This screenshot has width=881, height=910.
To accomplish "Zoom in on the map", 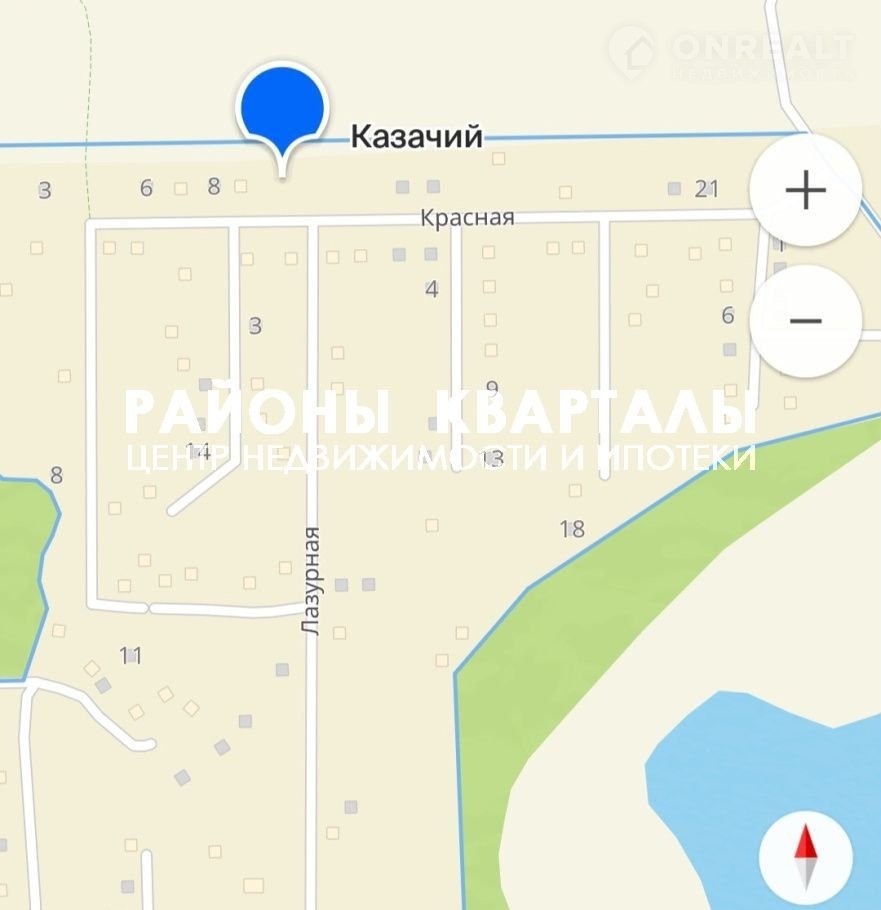I will pos(805,190).
